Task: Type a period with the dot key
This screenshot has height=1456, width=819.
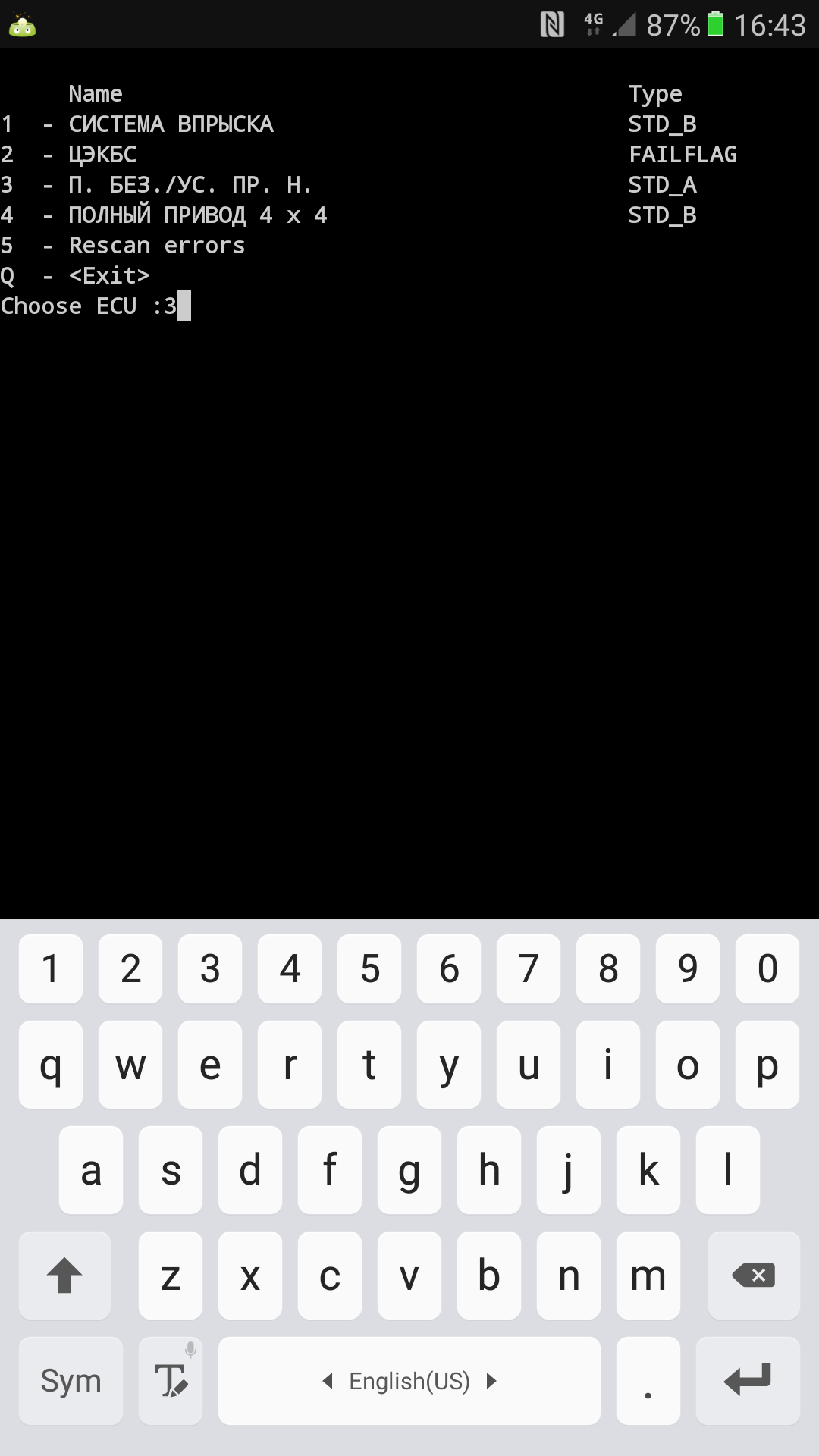Action: [x=648, y=1380]
